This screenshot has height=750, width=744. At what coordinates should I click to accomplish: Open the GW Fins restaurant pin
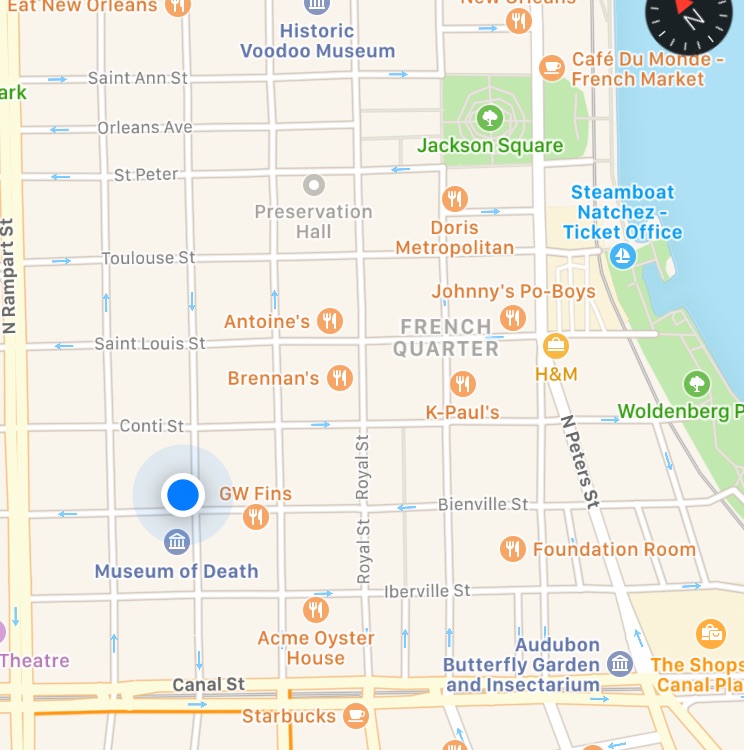pos(256,516)
